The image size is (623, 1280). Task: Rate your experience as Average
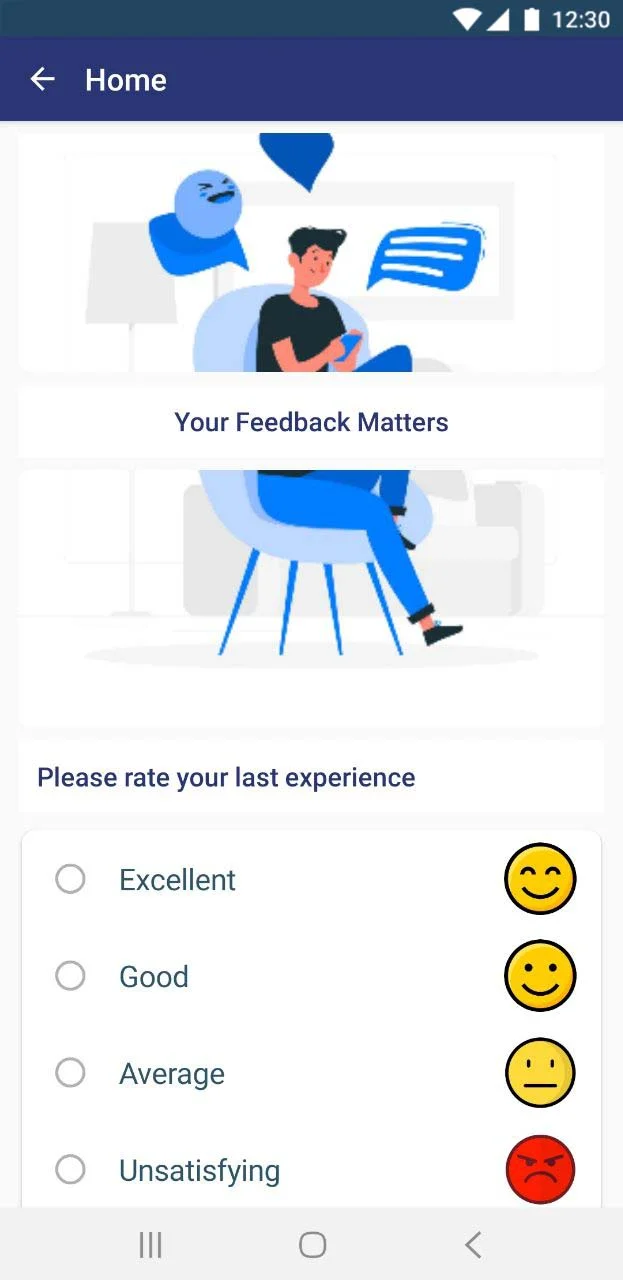70,1073
